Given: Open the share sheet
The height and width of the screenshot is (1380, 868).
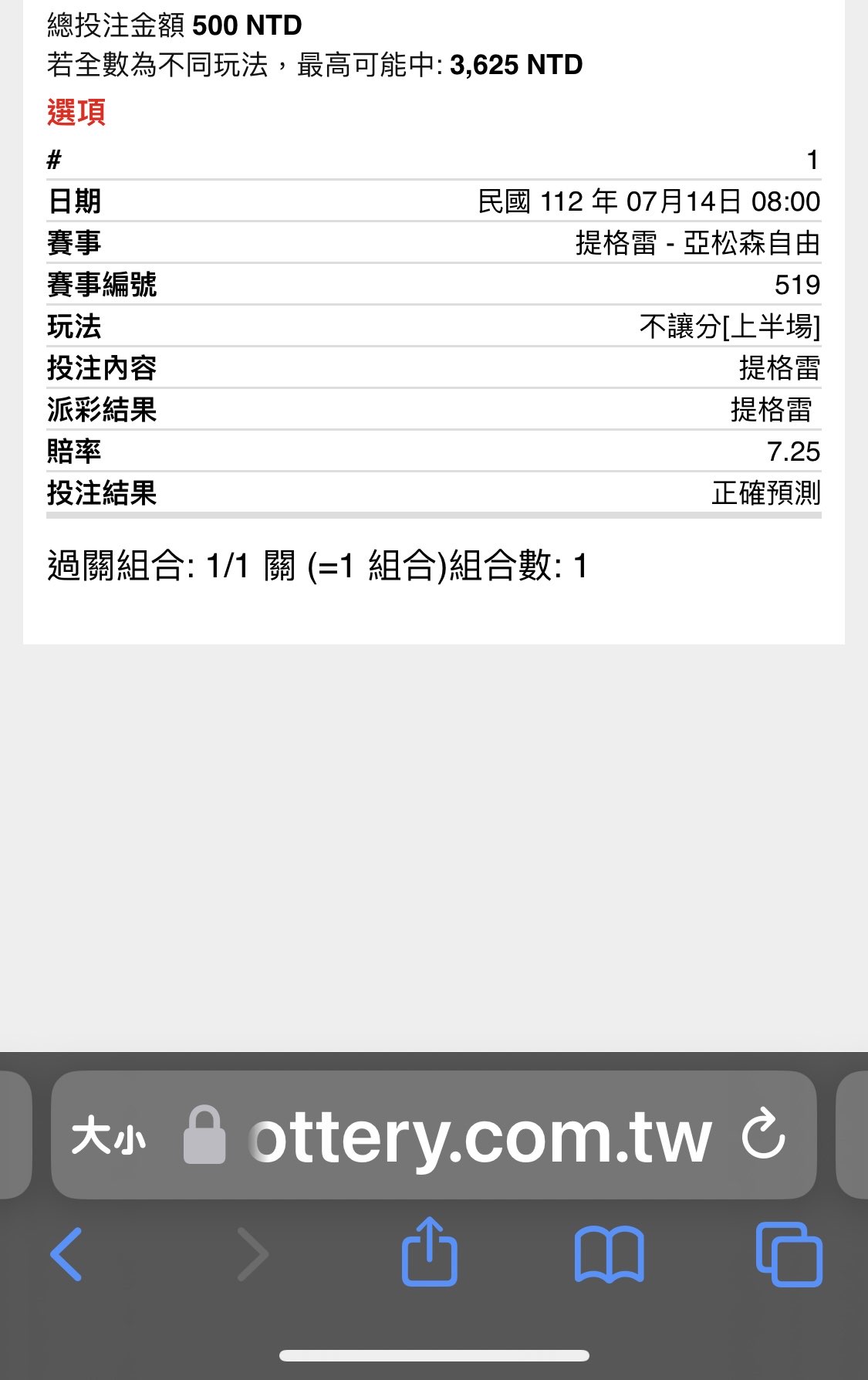Looking at the screenshot, I should click(x=430, y=1253).
